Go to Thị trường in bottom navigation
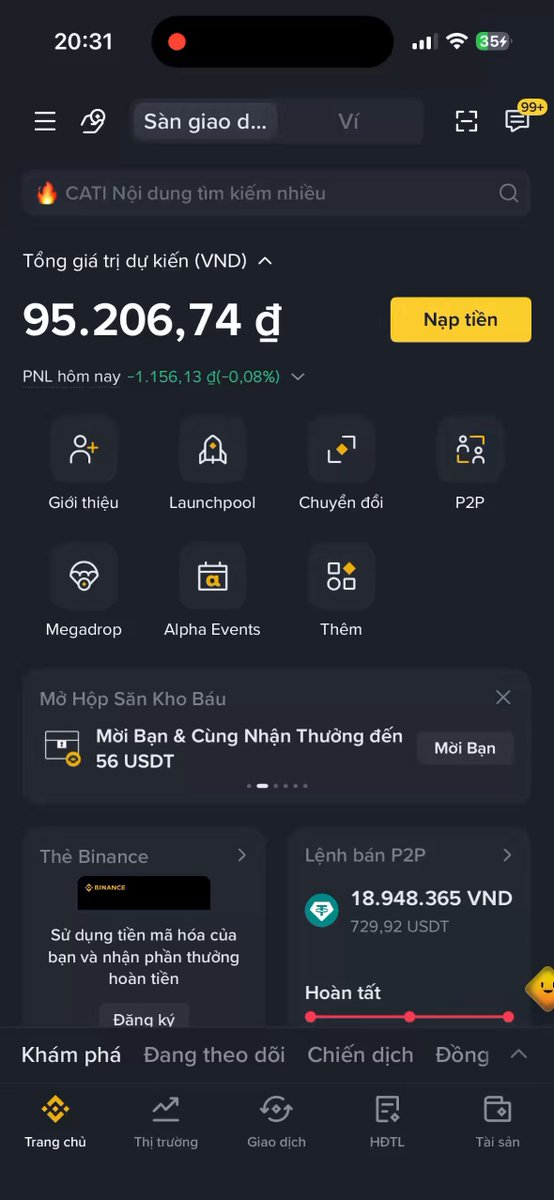 coord(166,1121)
